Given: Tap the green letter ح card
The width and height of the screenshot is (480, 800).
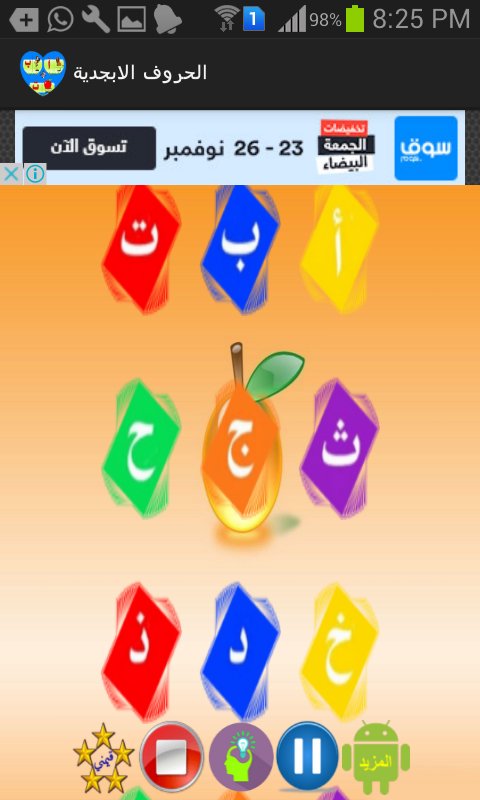Looking at the screenshot, I should click(x=142, y=448).
